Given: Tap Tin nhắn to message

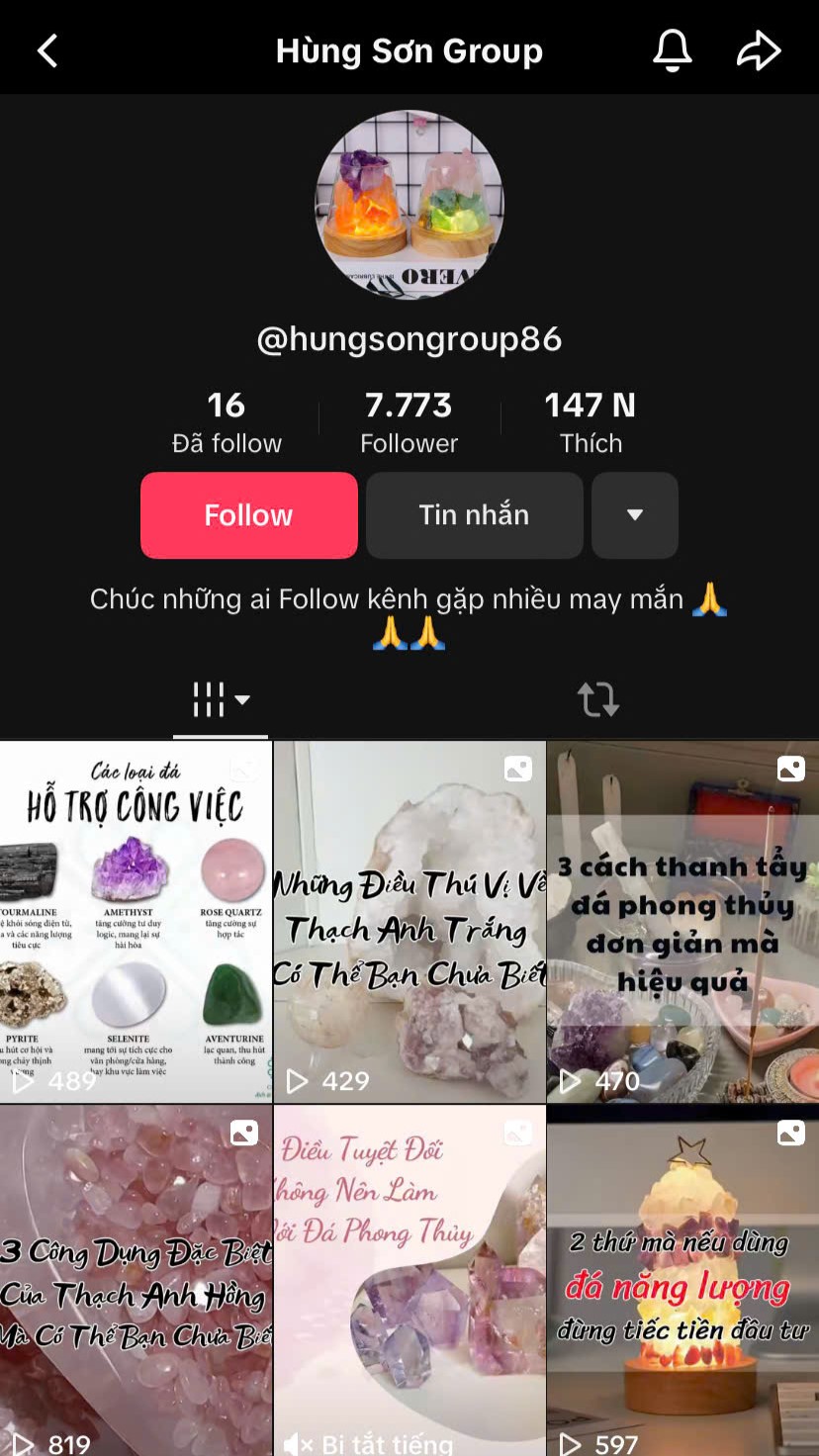Looking at the screenshot, I should (x=474, y=515).
